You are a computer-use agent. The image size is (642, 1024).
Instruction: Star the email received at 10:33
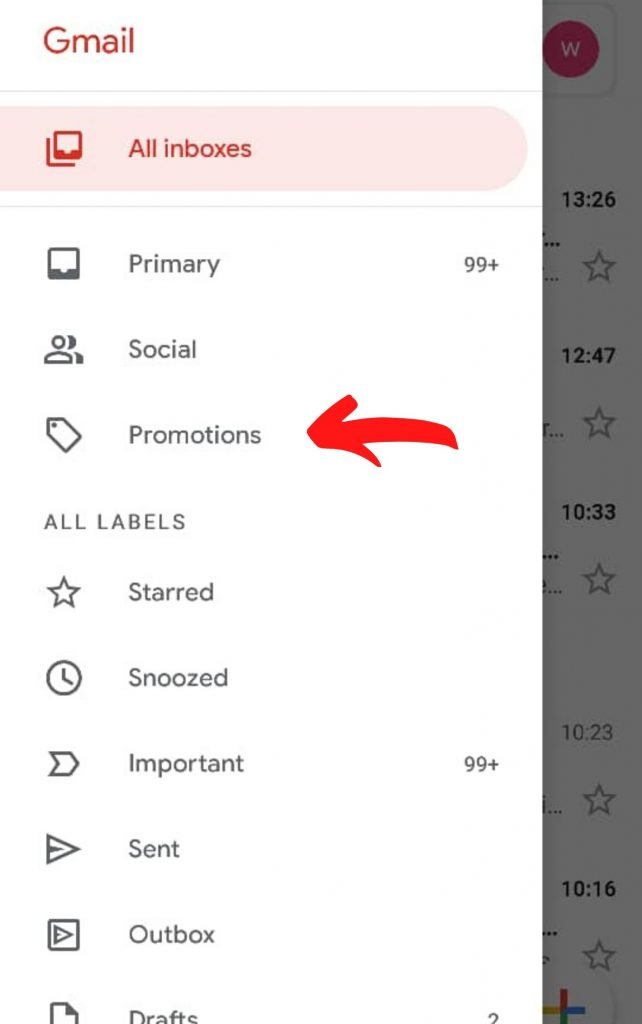(598, 579)
